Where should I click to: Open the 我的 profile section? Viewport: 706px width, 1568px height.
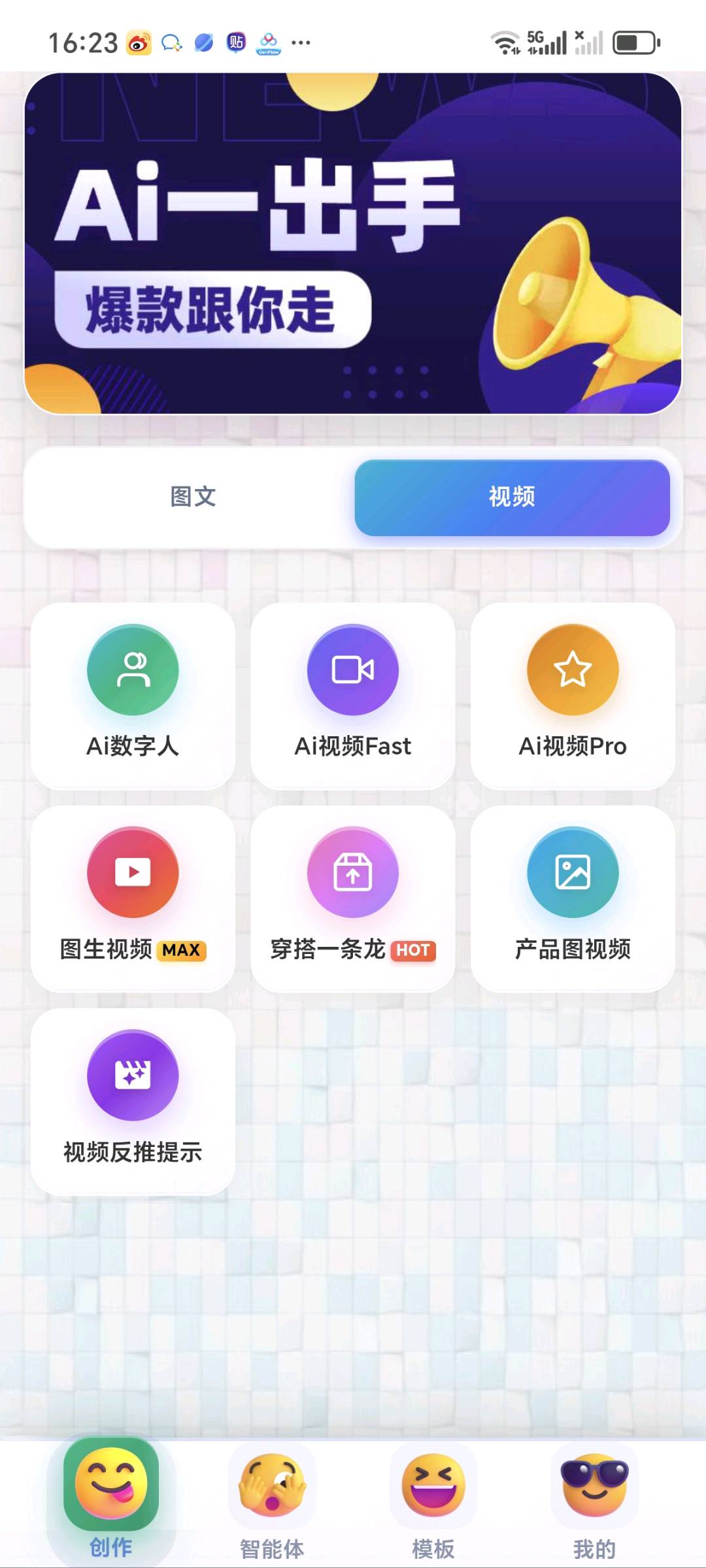click(x=590, y=1497)
